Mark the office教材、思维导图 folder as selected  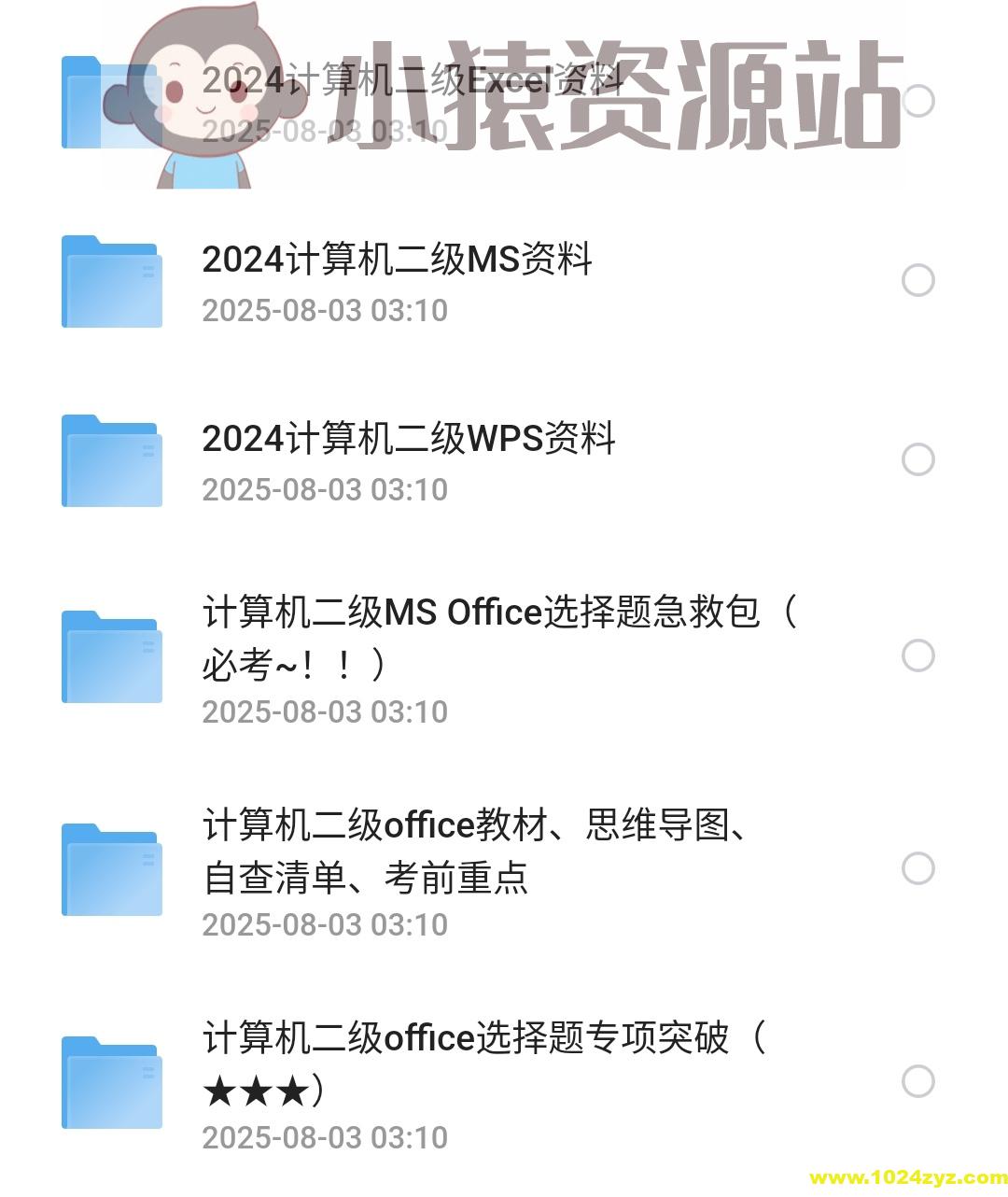coord(918,868)
